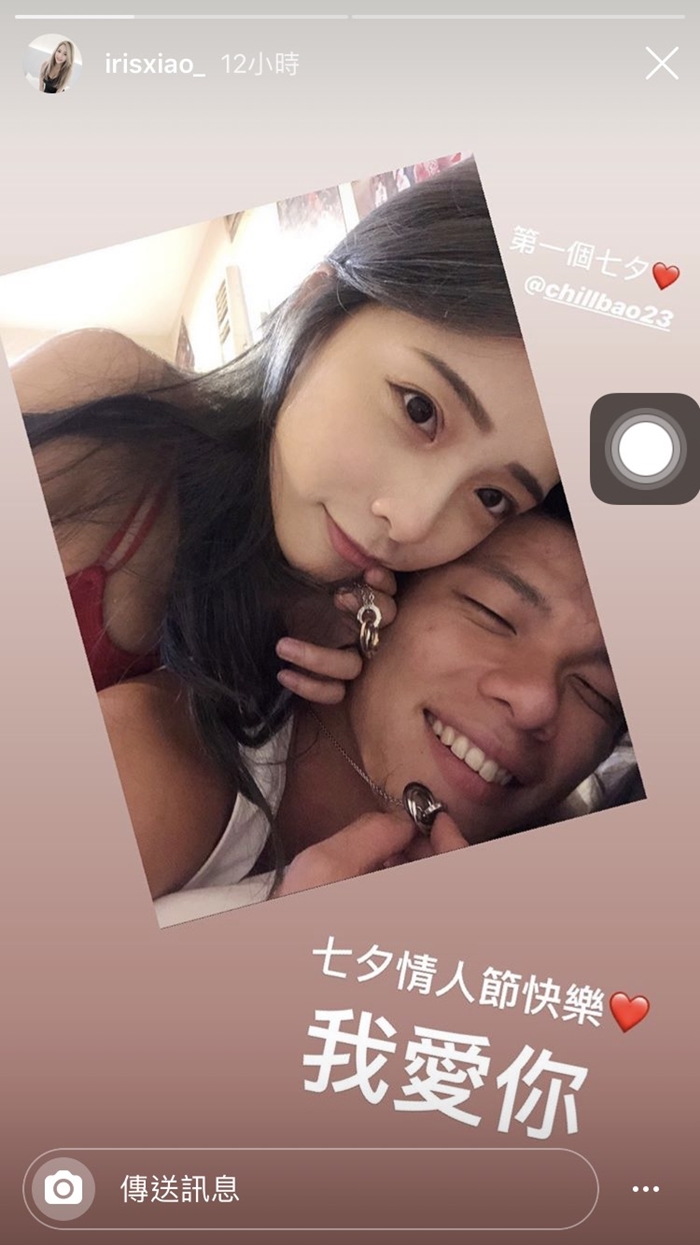This screenshot has height=1245, width=700.
Task: Open the story's more options menu
Action: (x=646, y=1189)
